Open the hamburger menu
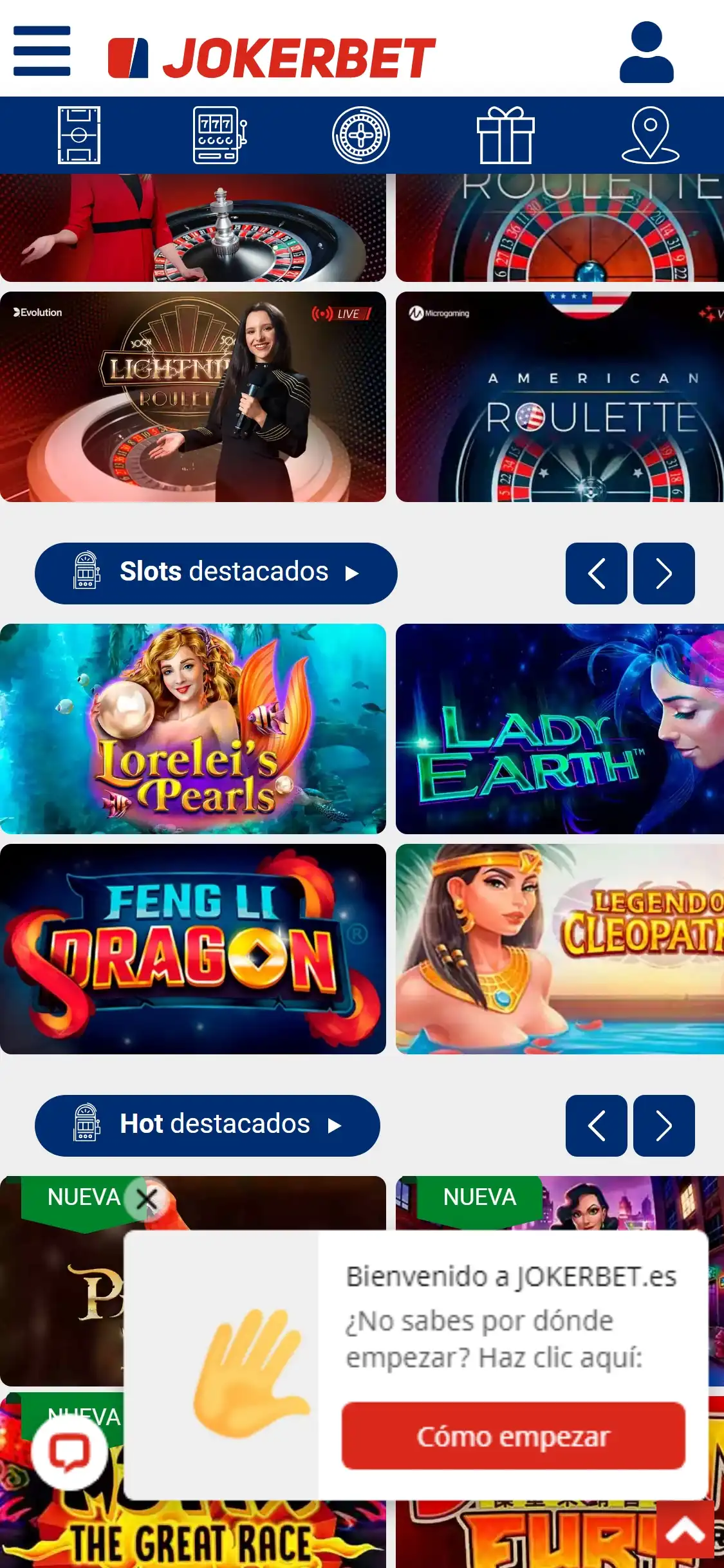The width and height of the screenshot is (724, 1568). pyautogui.click(x=42, y=51)
